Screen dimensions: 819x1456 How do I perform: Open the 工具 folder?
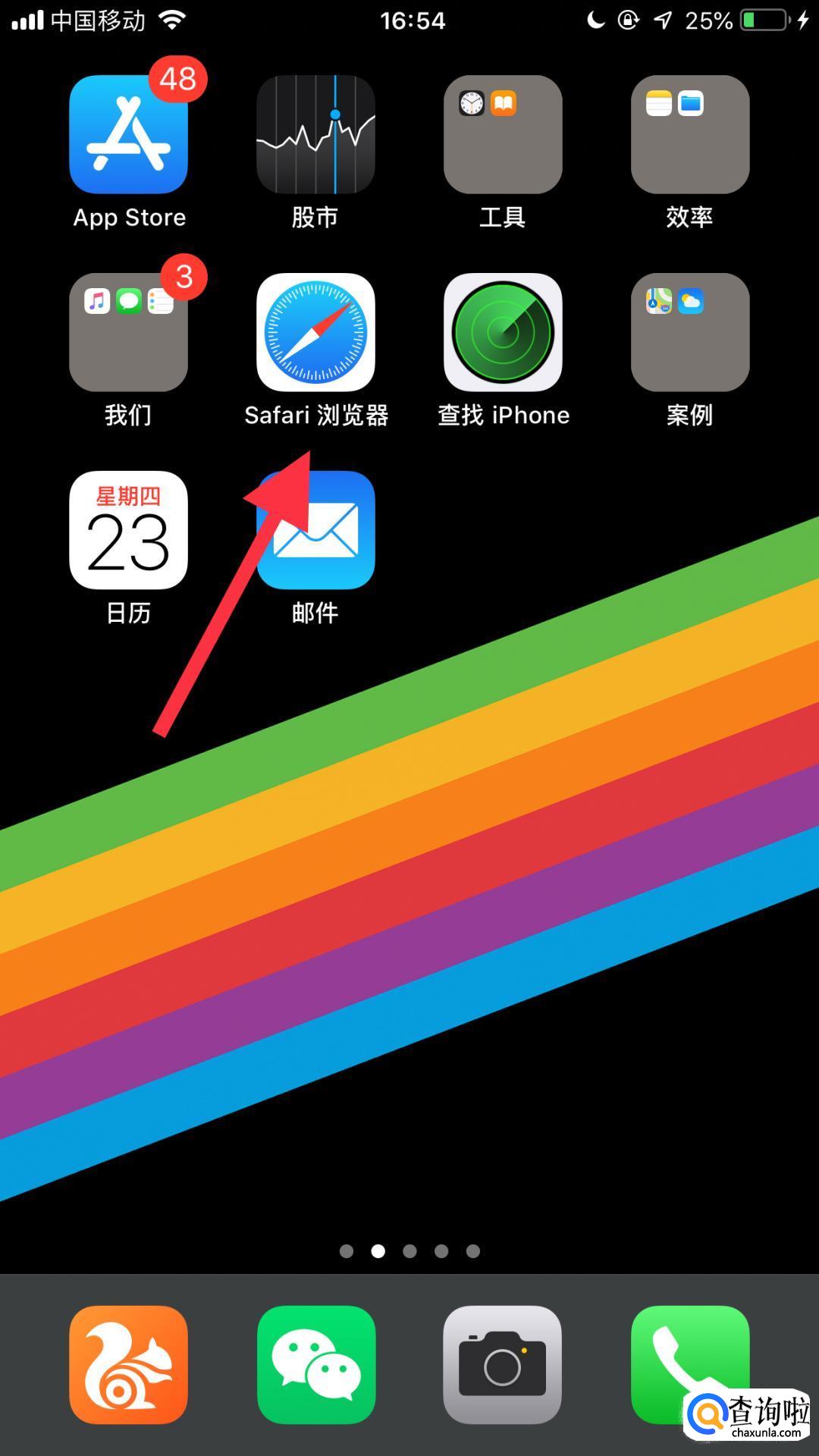[503, 134]
